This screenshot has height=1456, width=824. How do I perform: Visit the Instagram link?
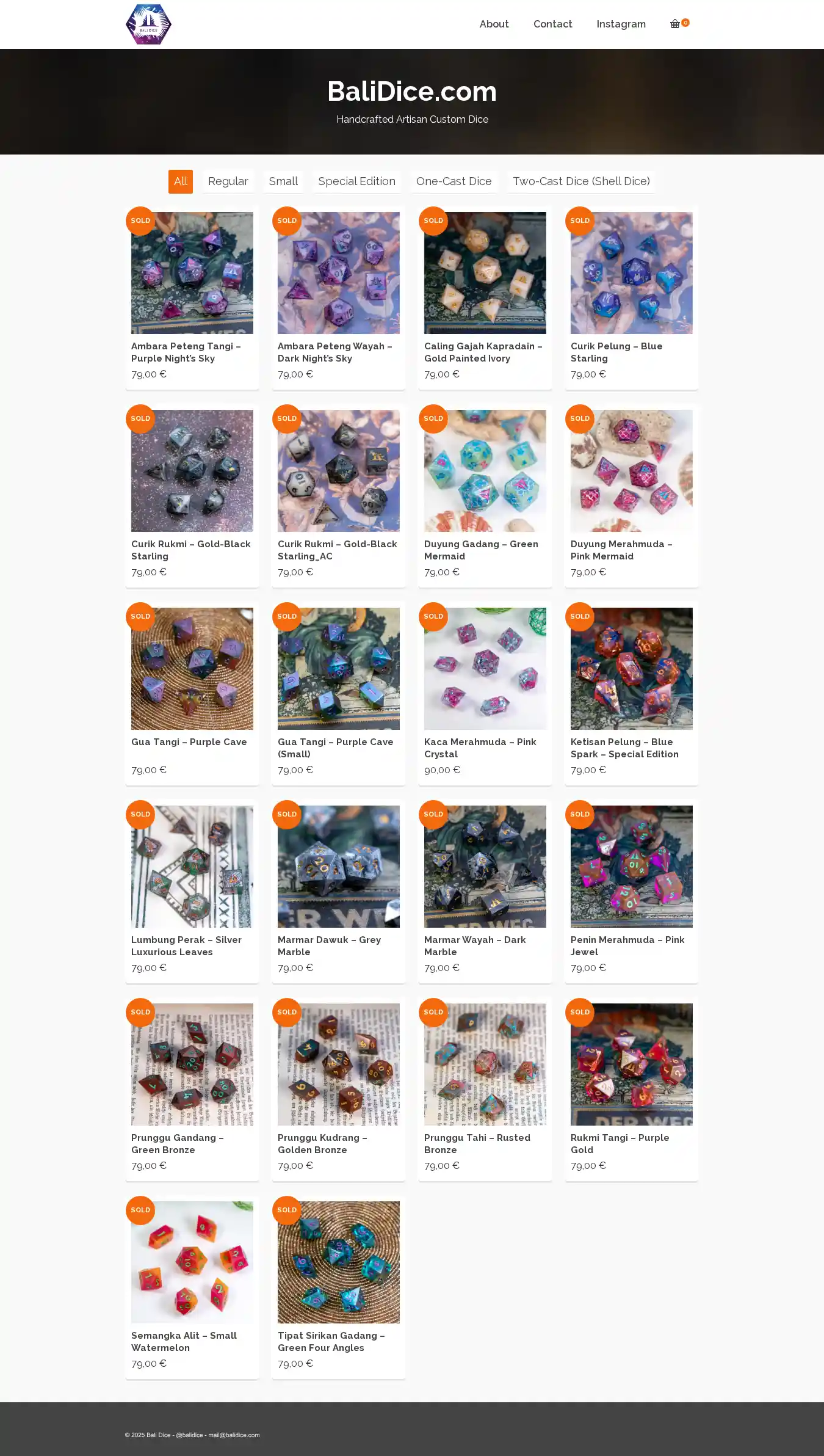[621, 24]
